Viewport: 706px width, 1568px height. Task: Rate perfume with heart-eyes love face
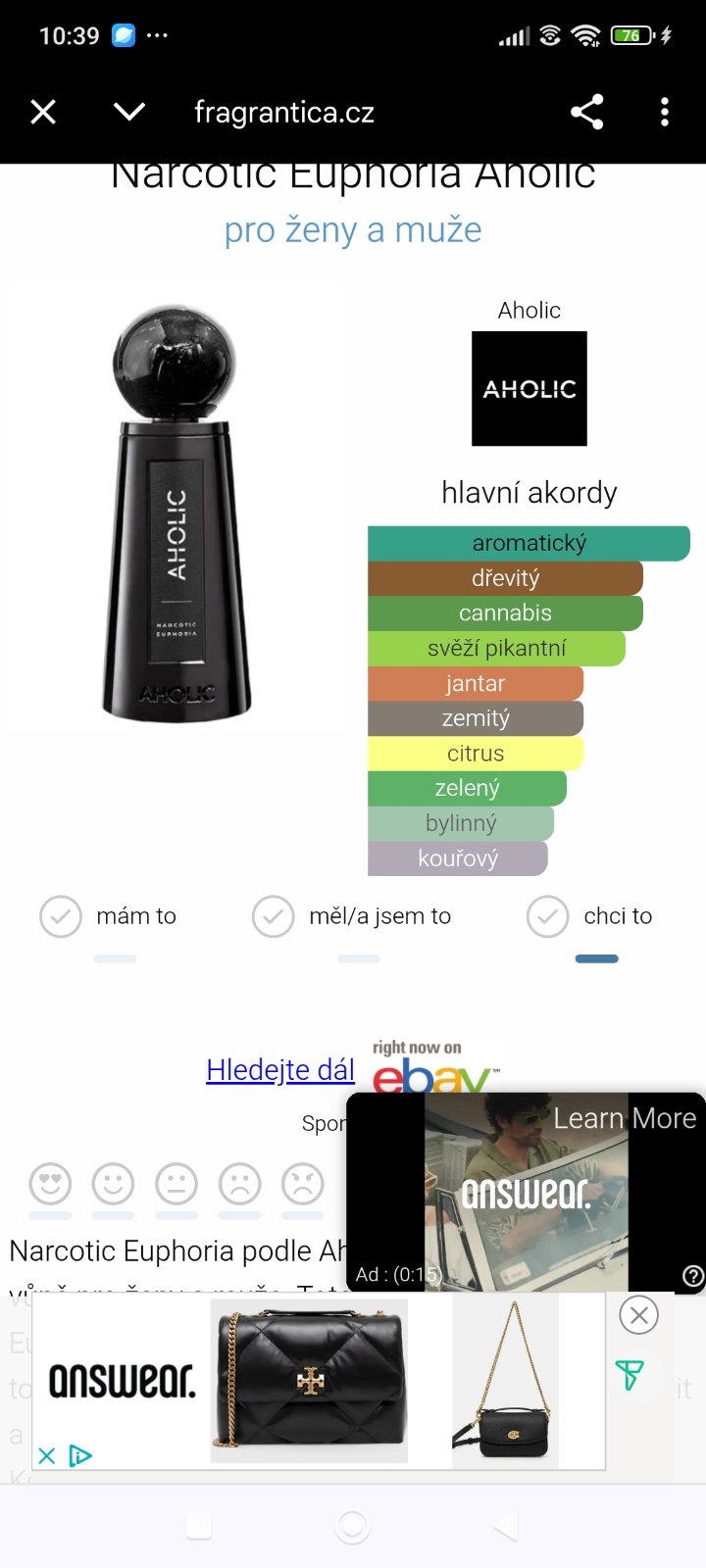51,1184
